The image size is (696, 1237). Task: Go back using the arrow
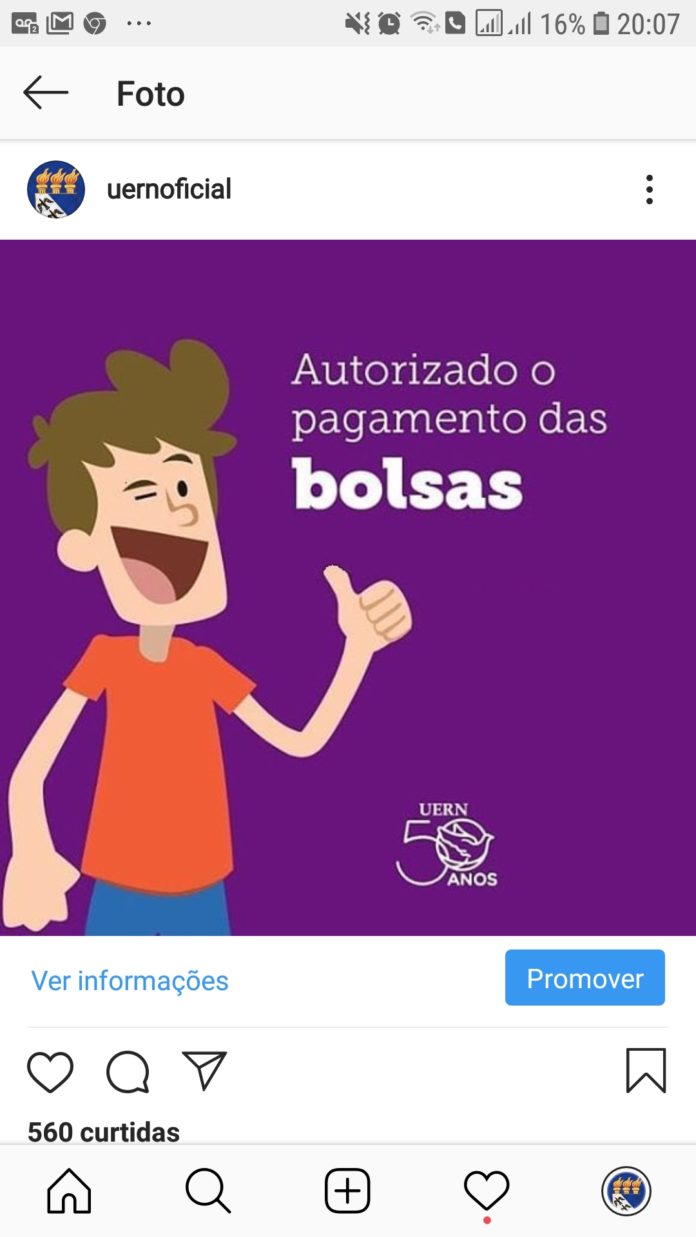[46, 93]
